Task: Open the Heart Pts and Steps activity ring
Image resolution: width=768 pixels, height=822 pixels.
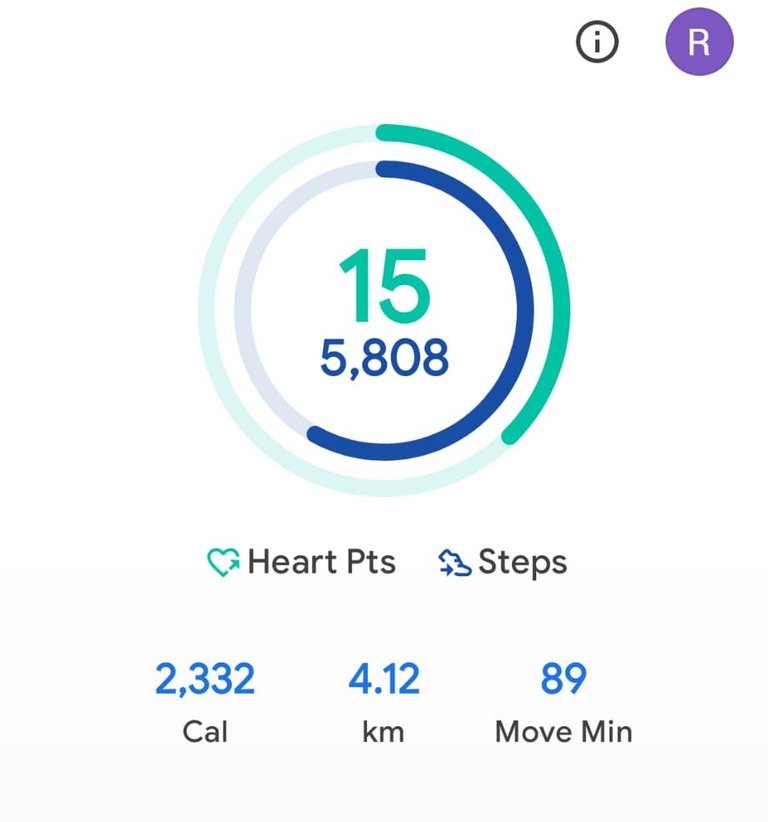Action: pyautogui.click(x=384, y=310)
